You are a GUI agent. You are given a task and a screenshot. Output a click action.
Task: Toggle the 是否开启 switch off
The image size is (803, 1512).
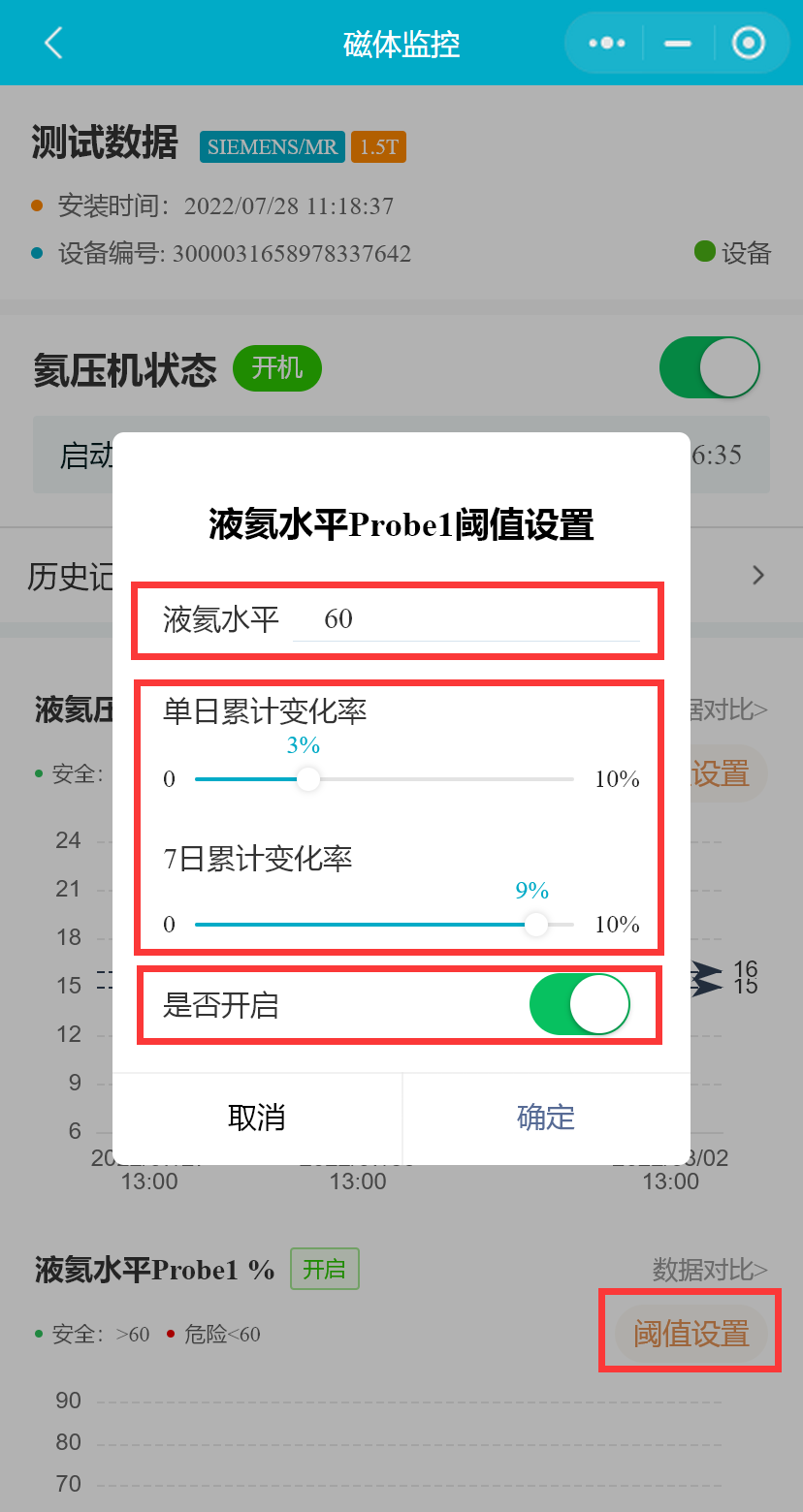click(x=579, y=1005)
